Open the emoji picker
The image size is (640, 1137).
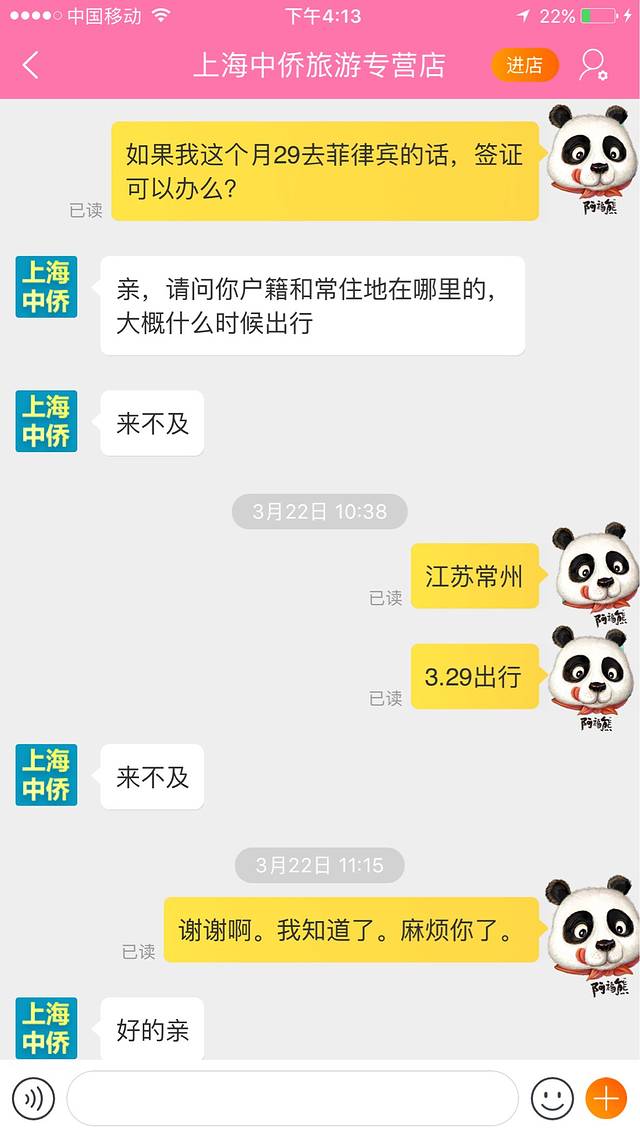pyautogui.click(x=552, y=1099)
